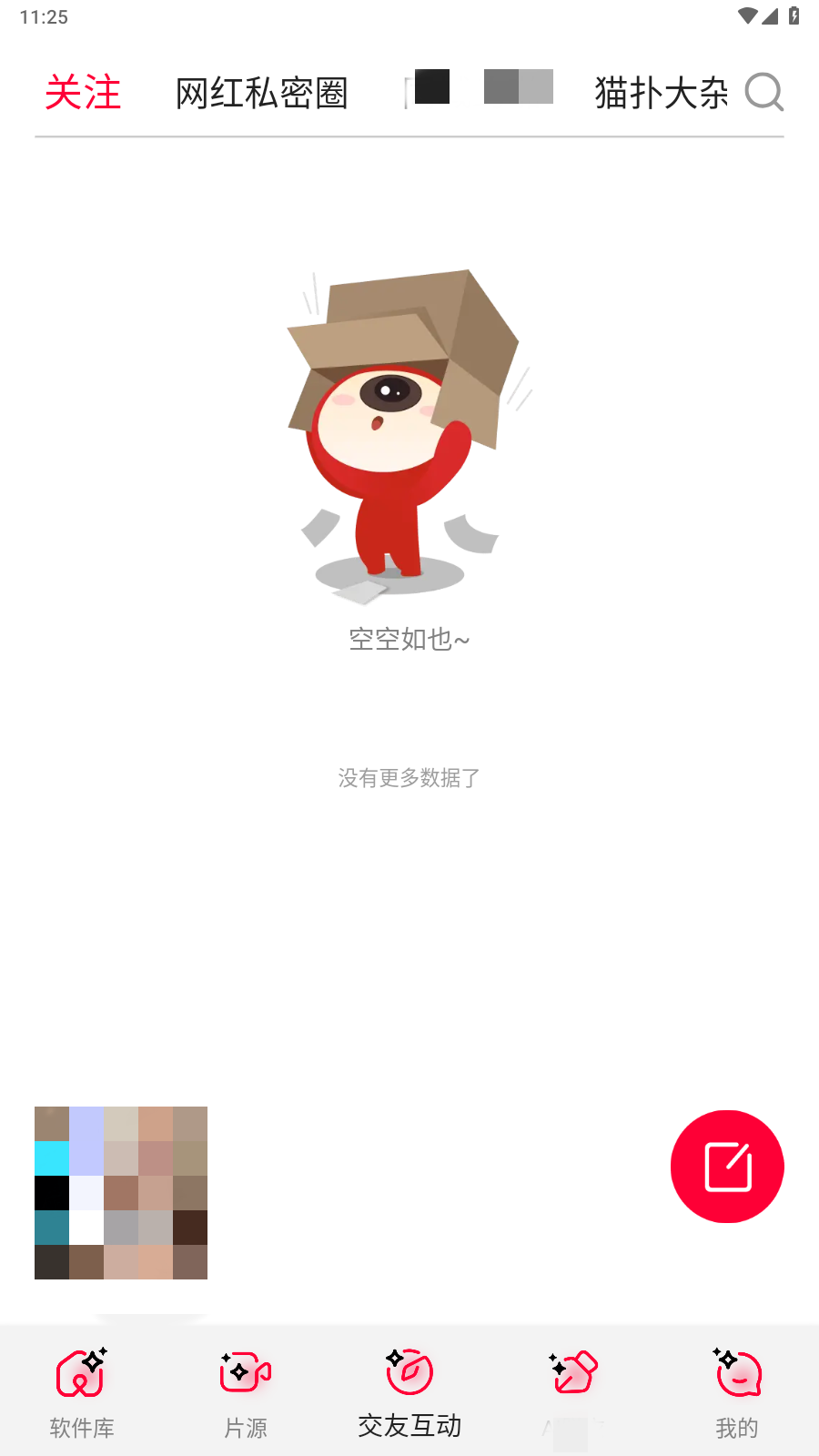
Task: Compose a new post with the red button
Action: [727, 1167]
